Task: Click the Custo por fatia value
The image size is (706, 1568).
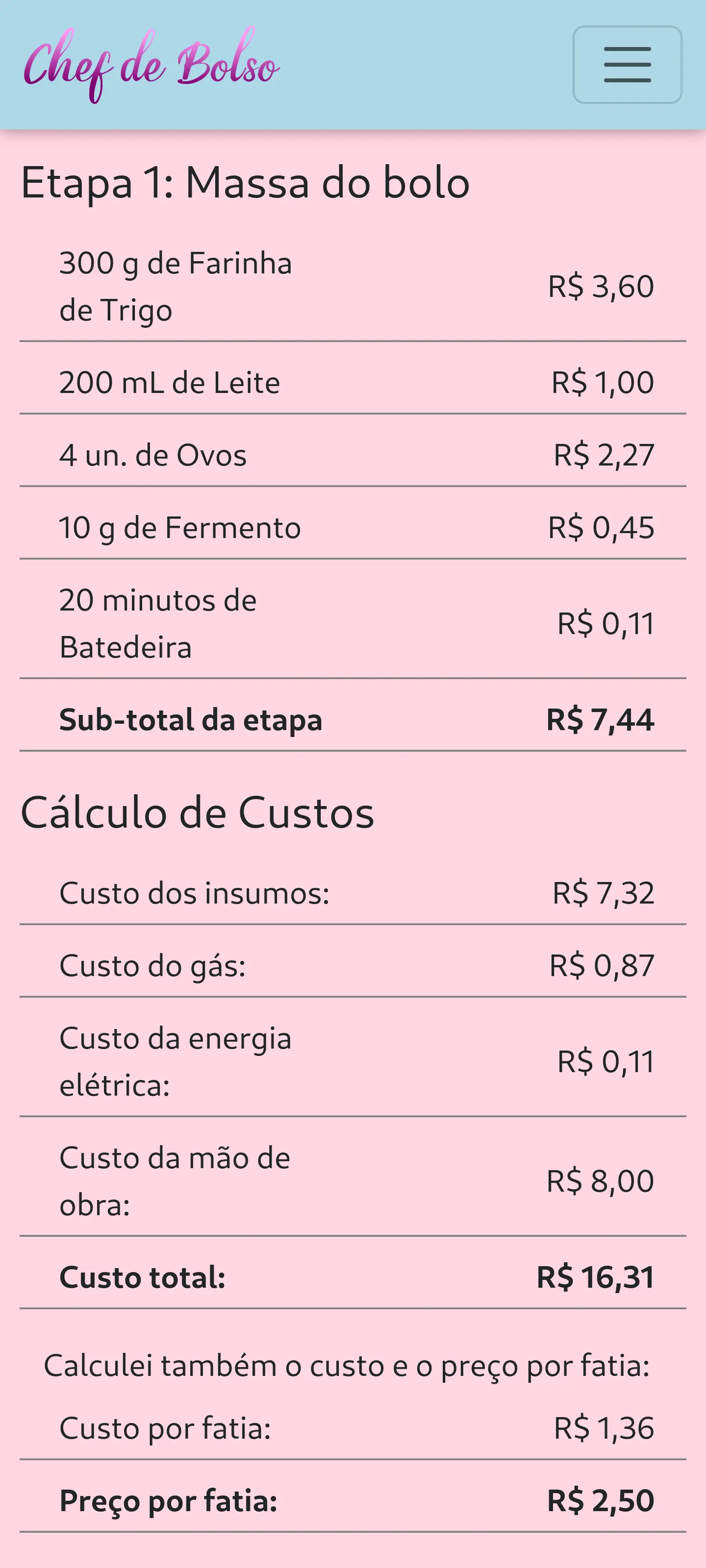Action: click(x=605, y=1428)
